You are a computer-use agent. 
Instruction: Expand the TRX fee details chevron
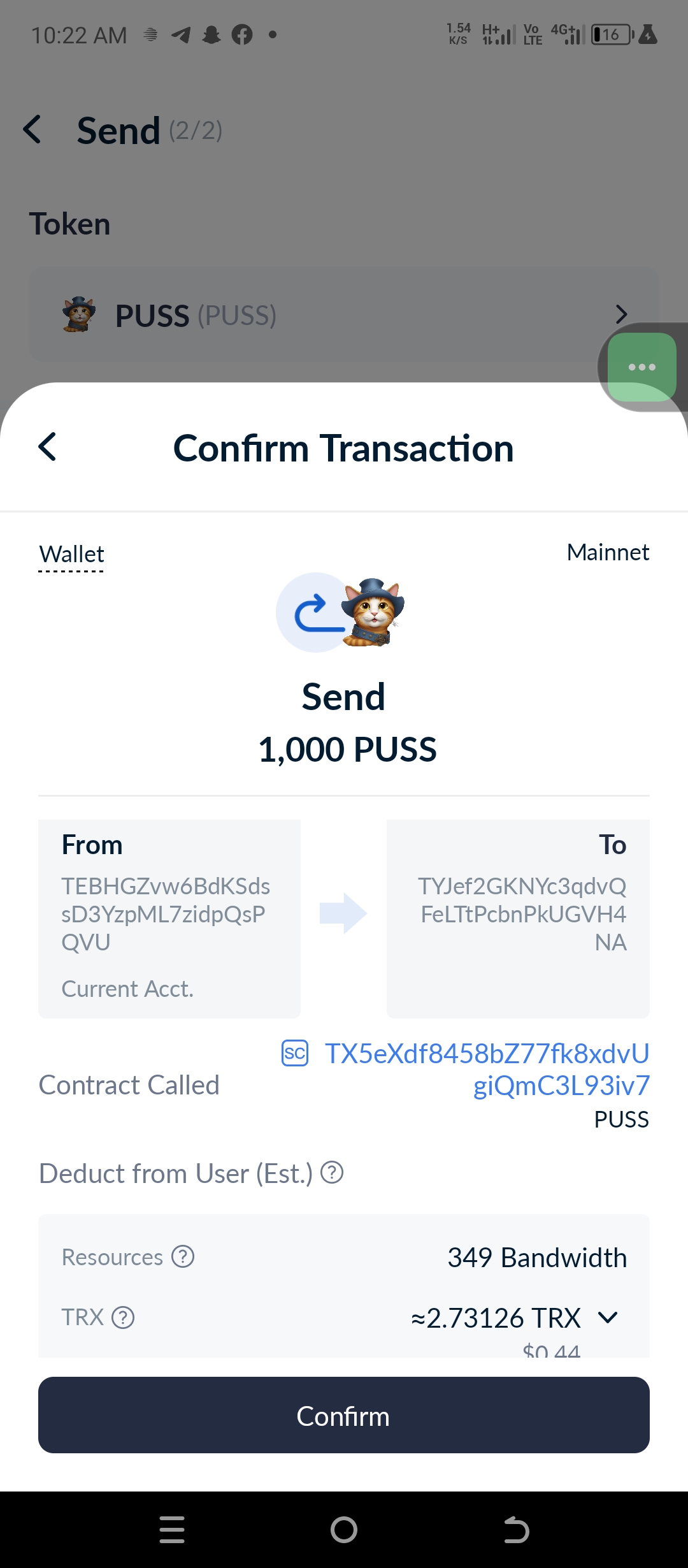(608, 1318)
